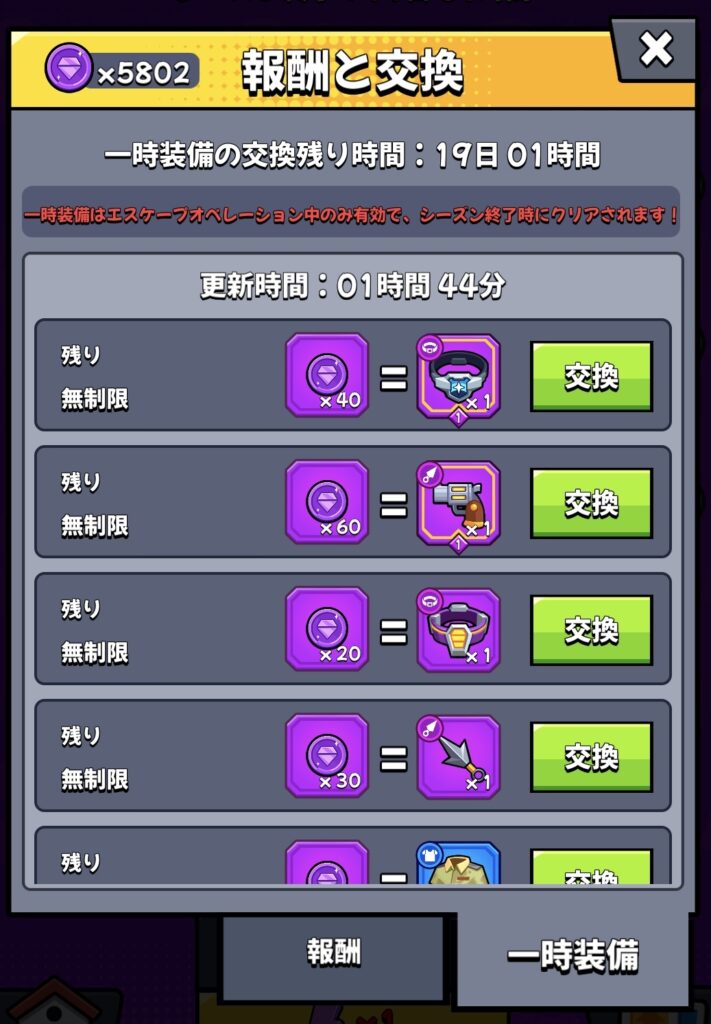Image resolution: width=711 pixels, height=1024 pixels.
Task: Select the 一時装備 tab
Action: [x=572, y=956]
